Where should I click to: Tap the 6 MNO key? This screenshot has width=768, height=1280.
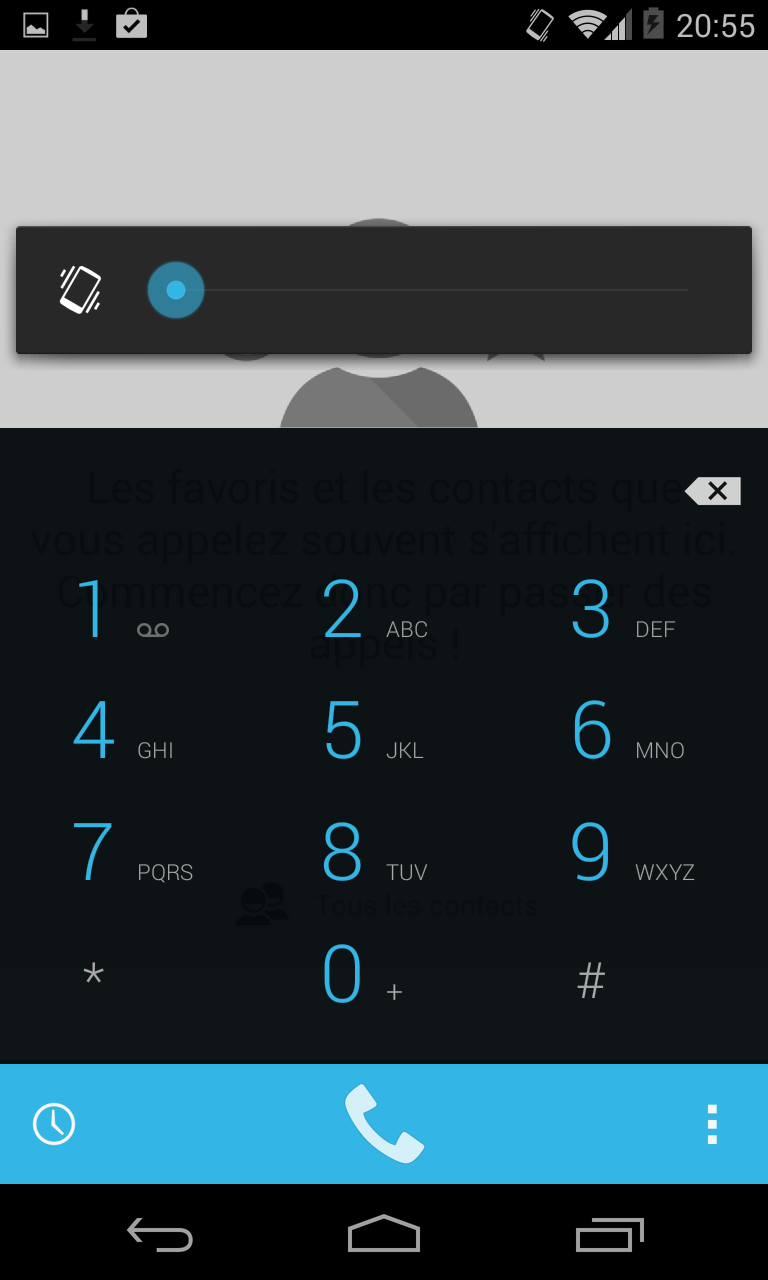620,732
